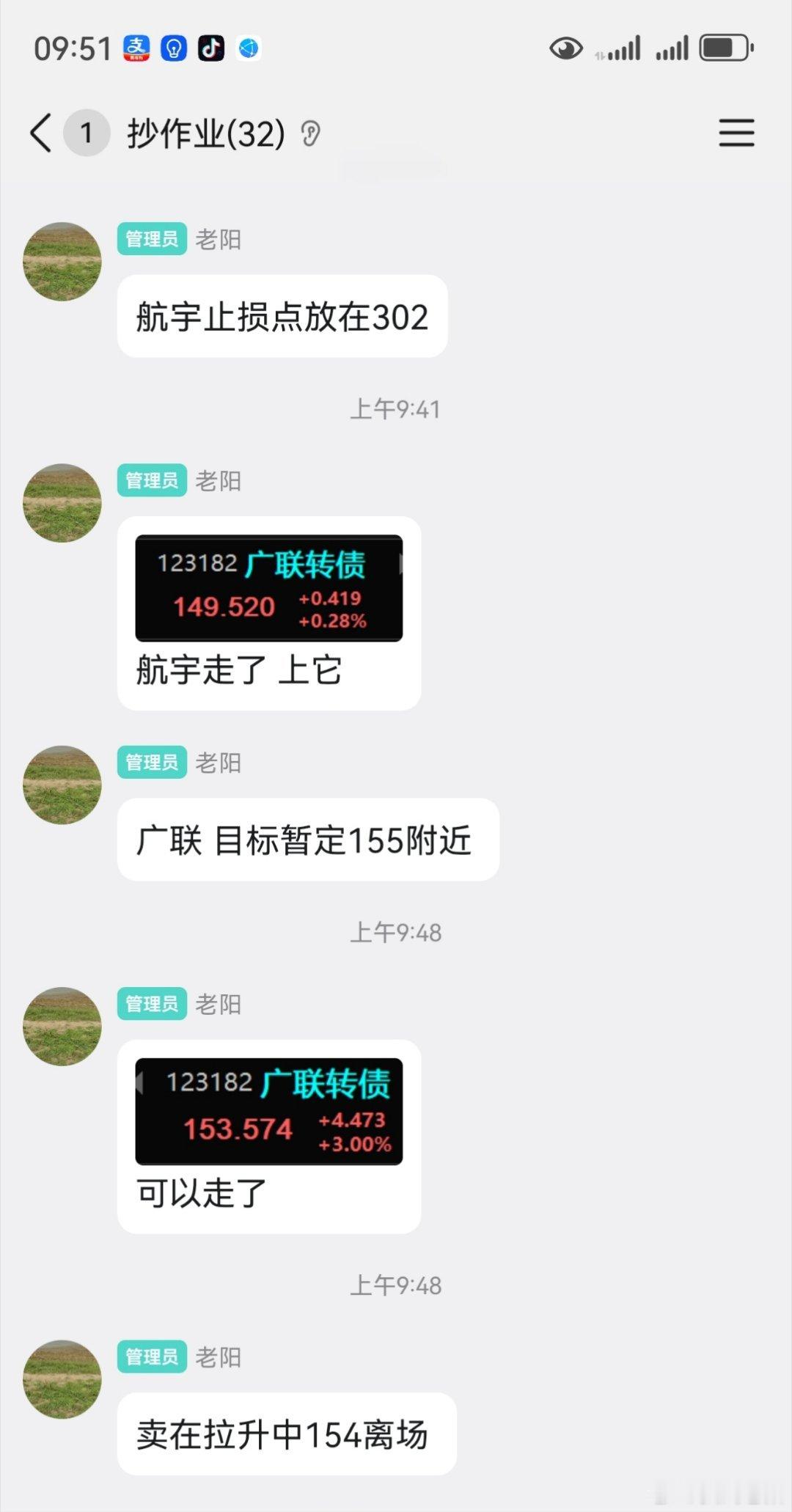This screenshot has width=792, height=1512.
Task: Tap 老阳's avatar on the last message
Action: click(62, 1379)
